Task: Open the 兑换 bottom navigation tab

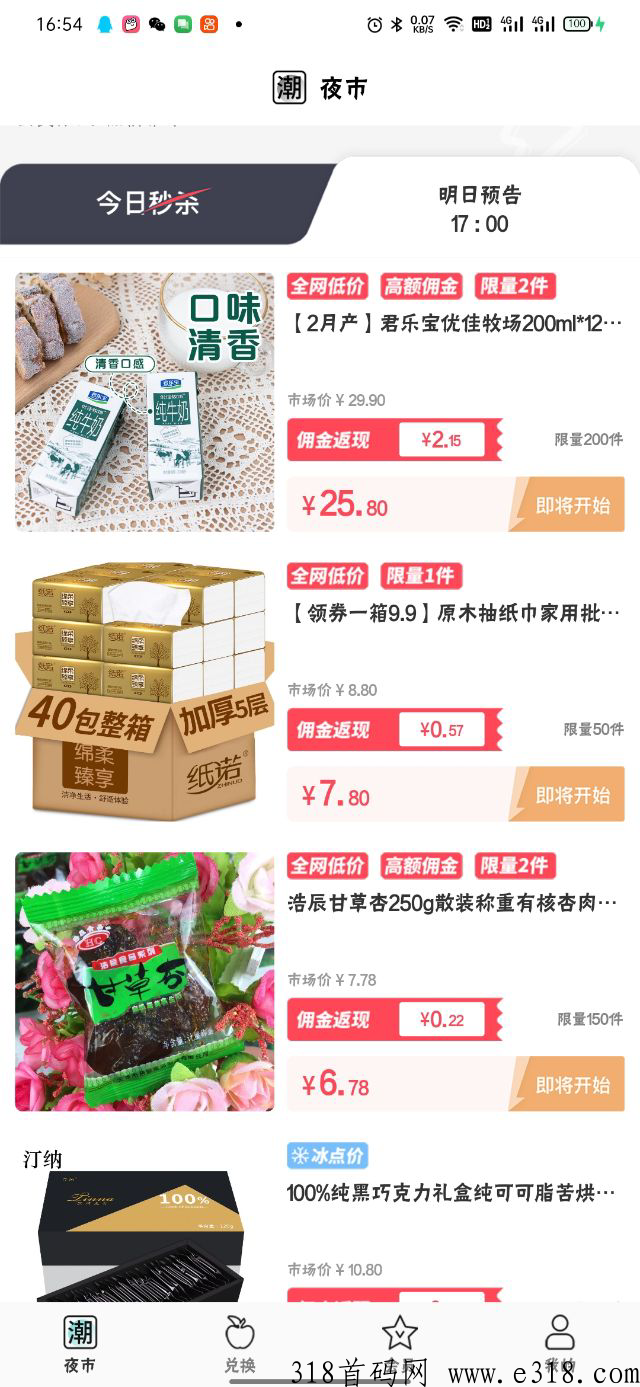Action: pyautogui.click(x=240, y=1343)
